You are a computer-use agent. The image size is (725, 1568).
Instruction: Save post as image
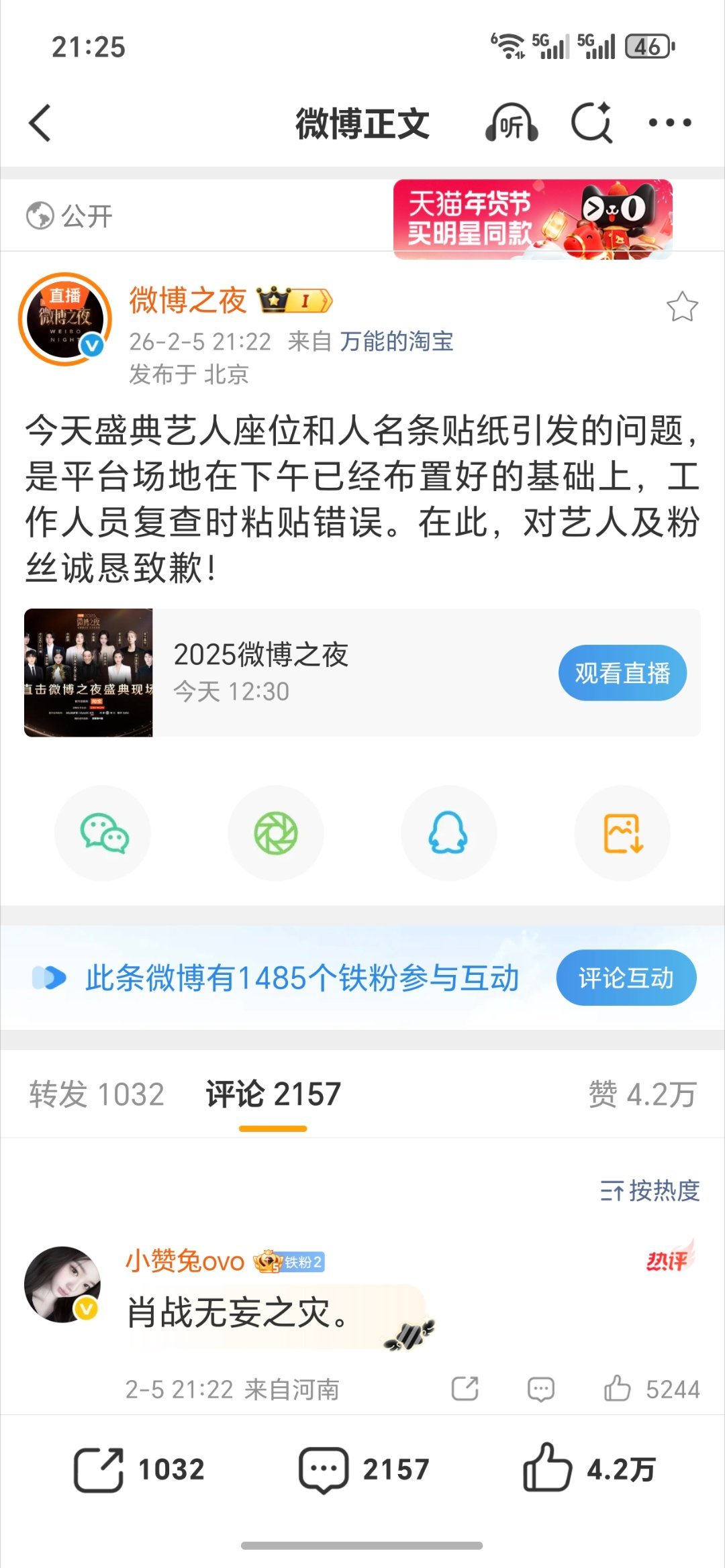621,833
